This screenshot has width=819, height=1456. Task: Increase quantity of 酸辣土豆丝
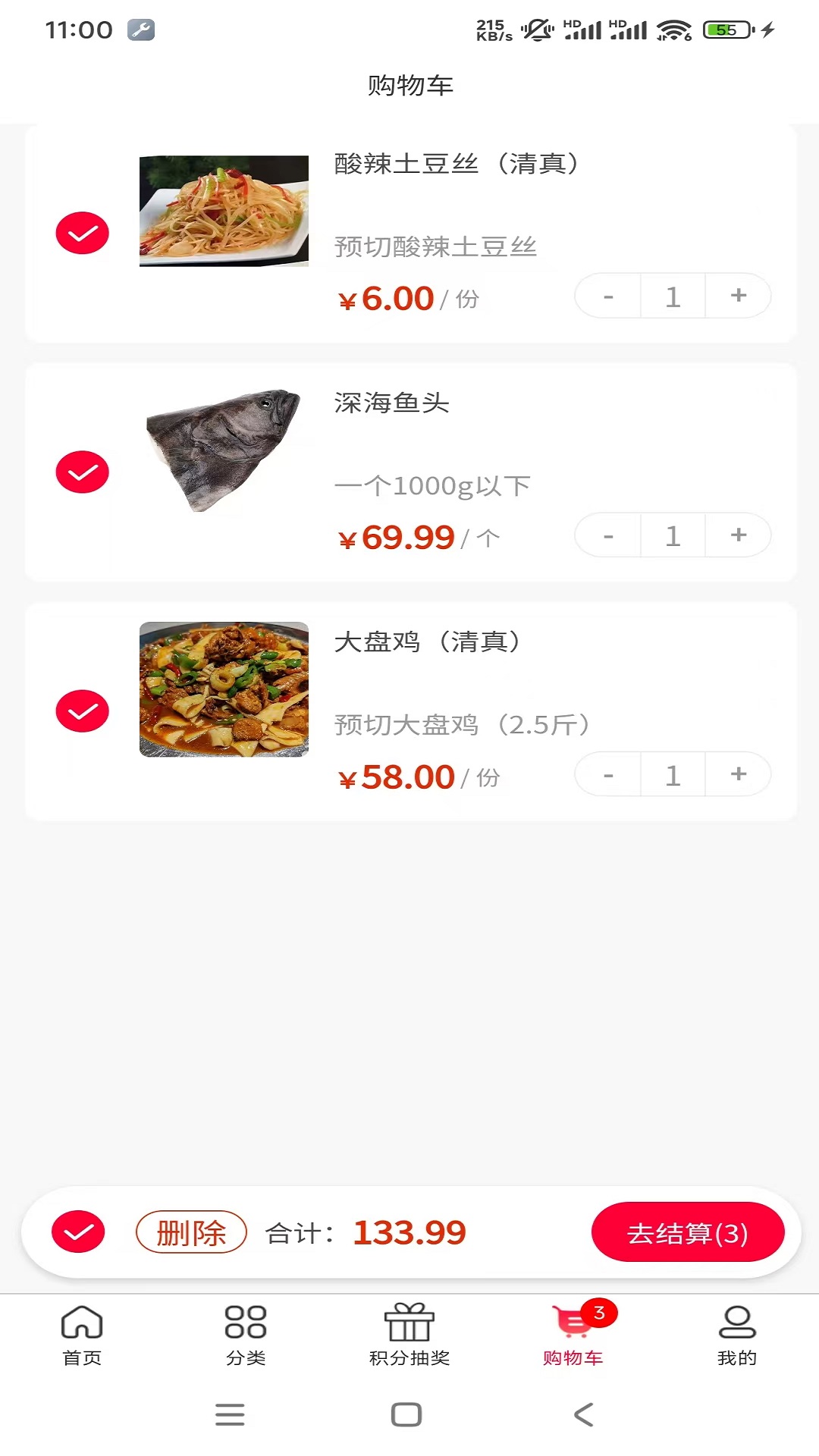738,296
